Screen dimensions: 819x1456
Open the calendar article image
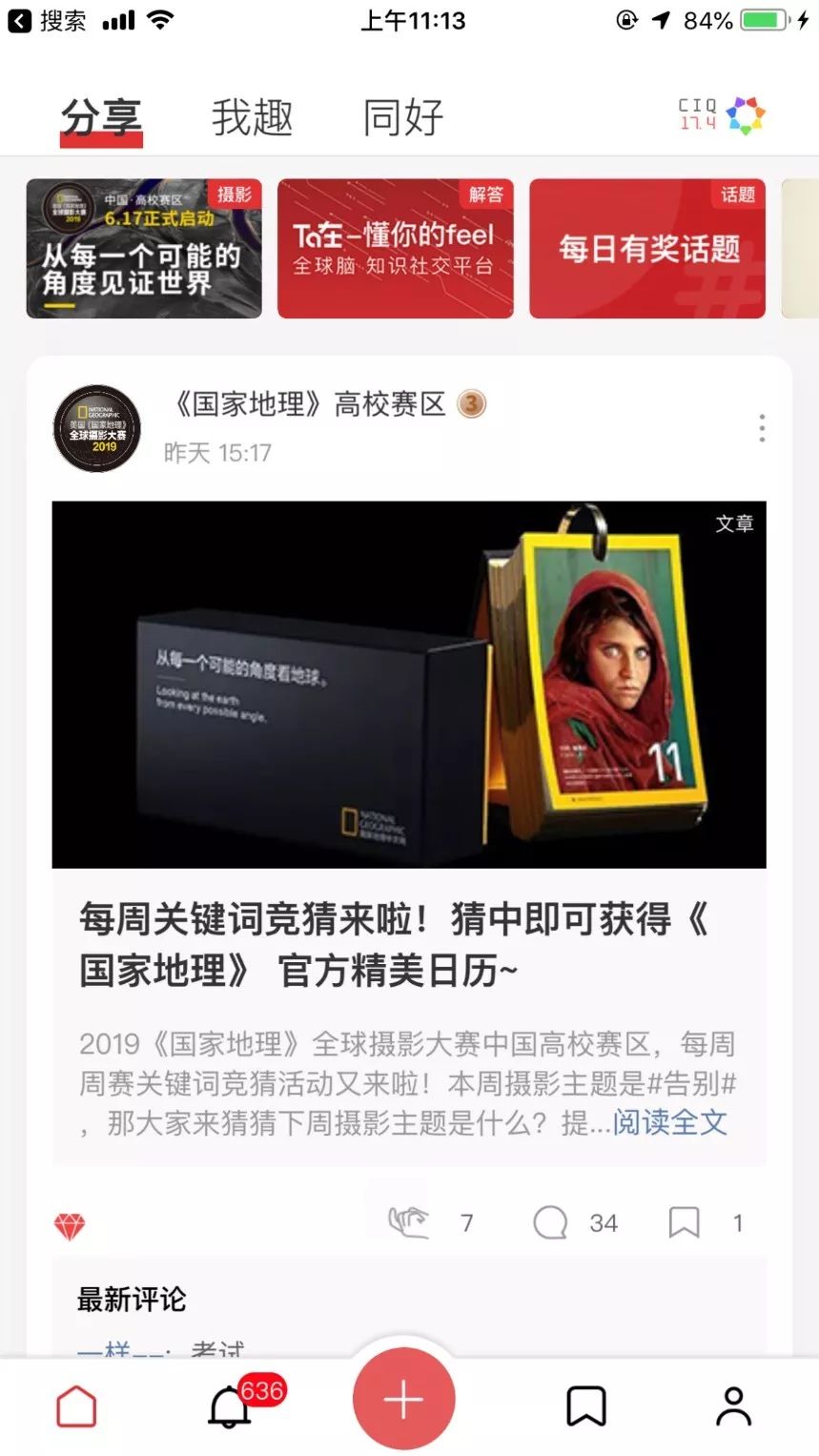tap(409, 684)
